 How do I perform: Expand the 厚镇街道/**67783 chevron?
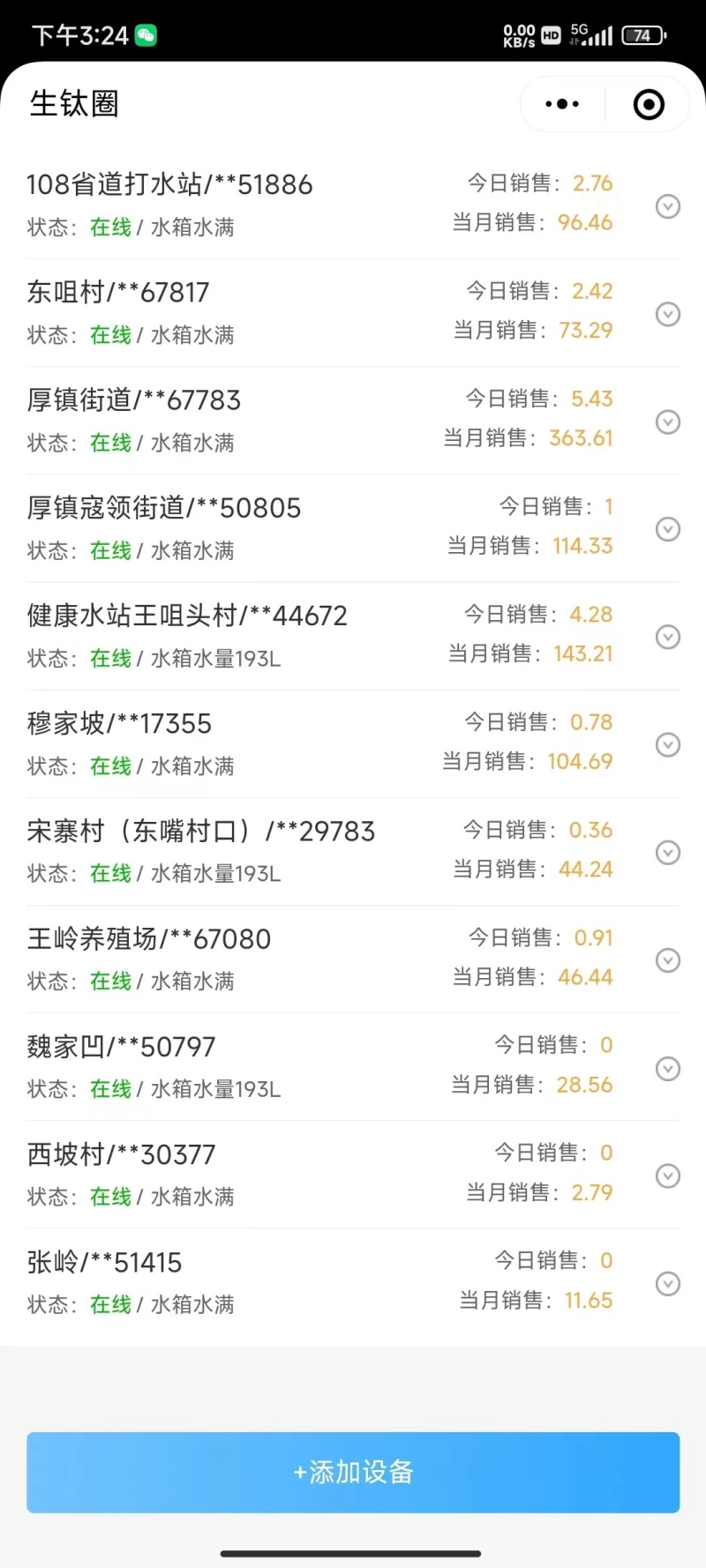coord(668,422)
